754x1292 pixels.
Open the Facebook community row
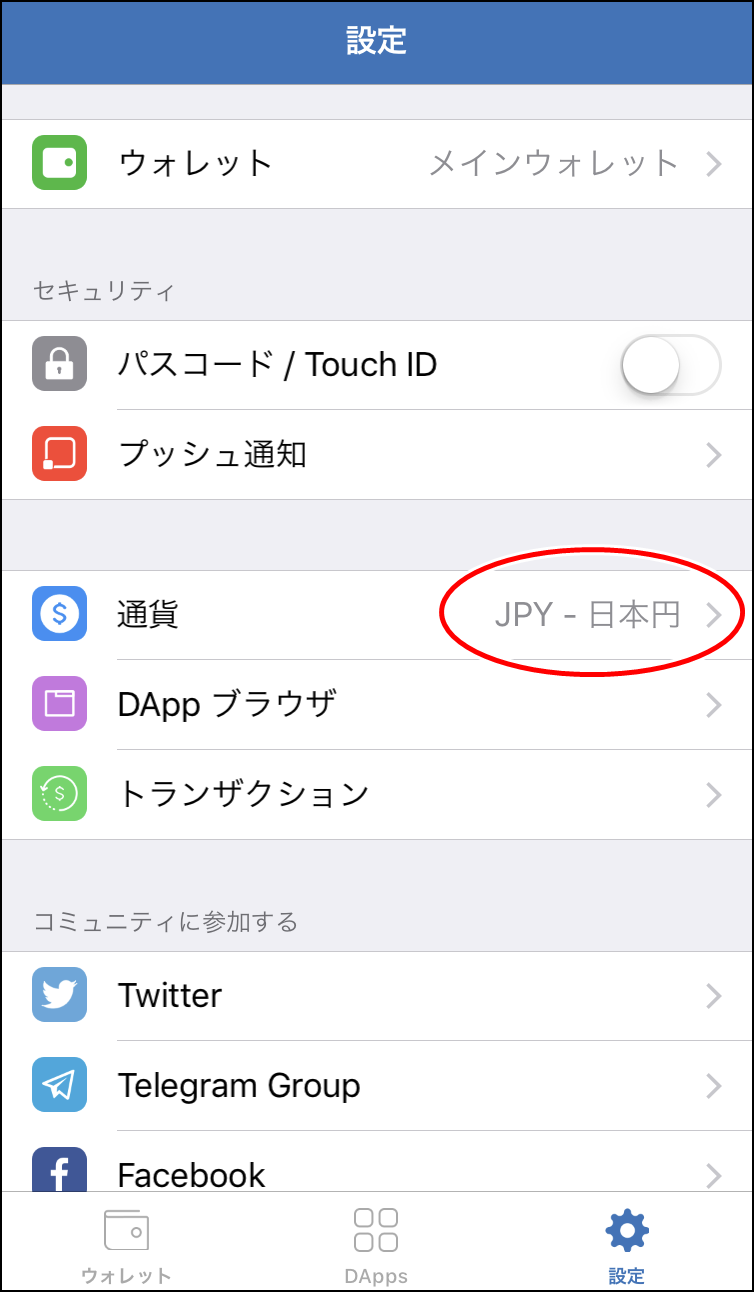[x=377, y=1161]
